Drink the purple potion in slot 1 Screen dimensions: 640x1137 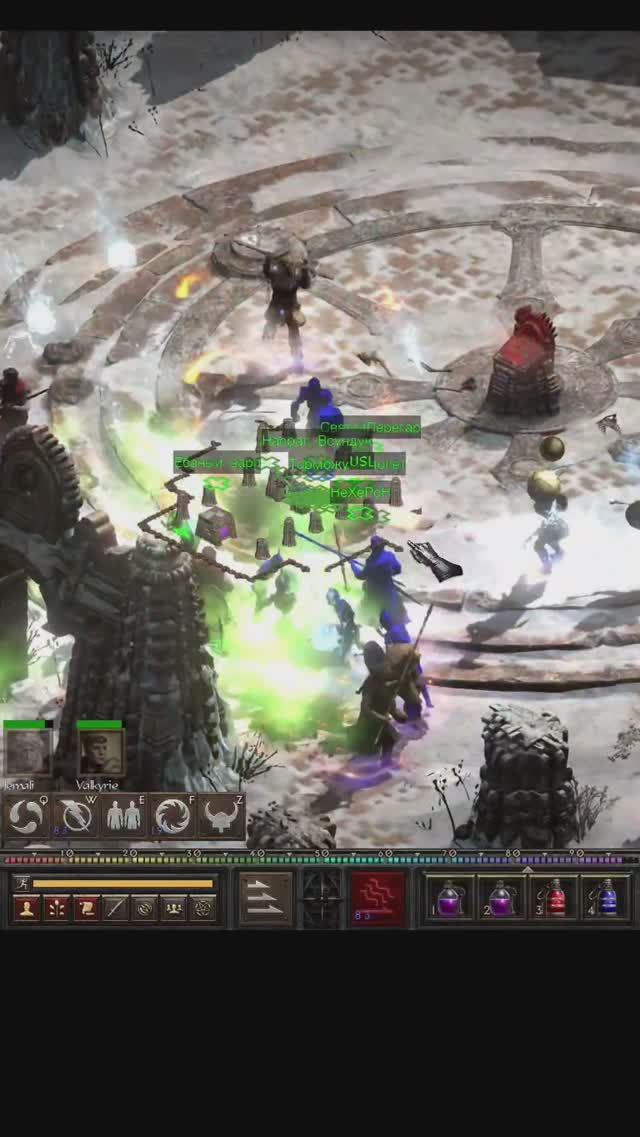tap(449, 898)
